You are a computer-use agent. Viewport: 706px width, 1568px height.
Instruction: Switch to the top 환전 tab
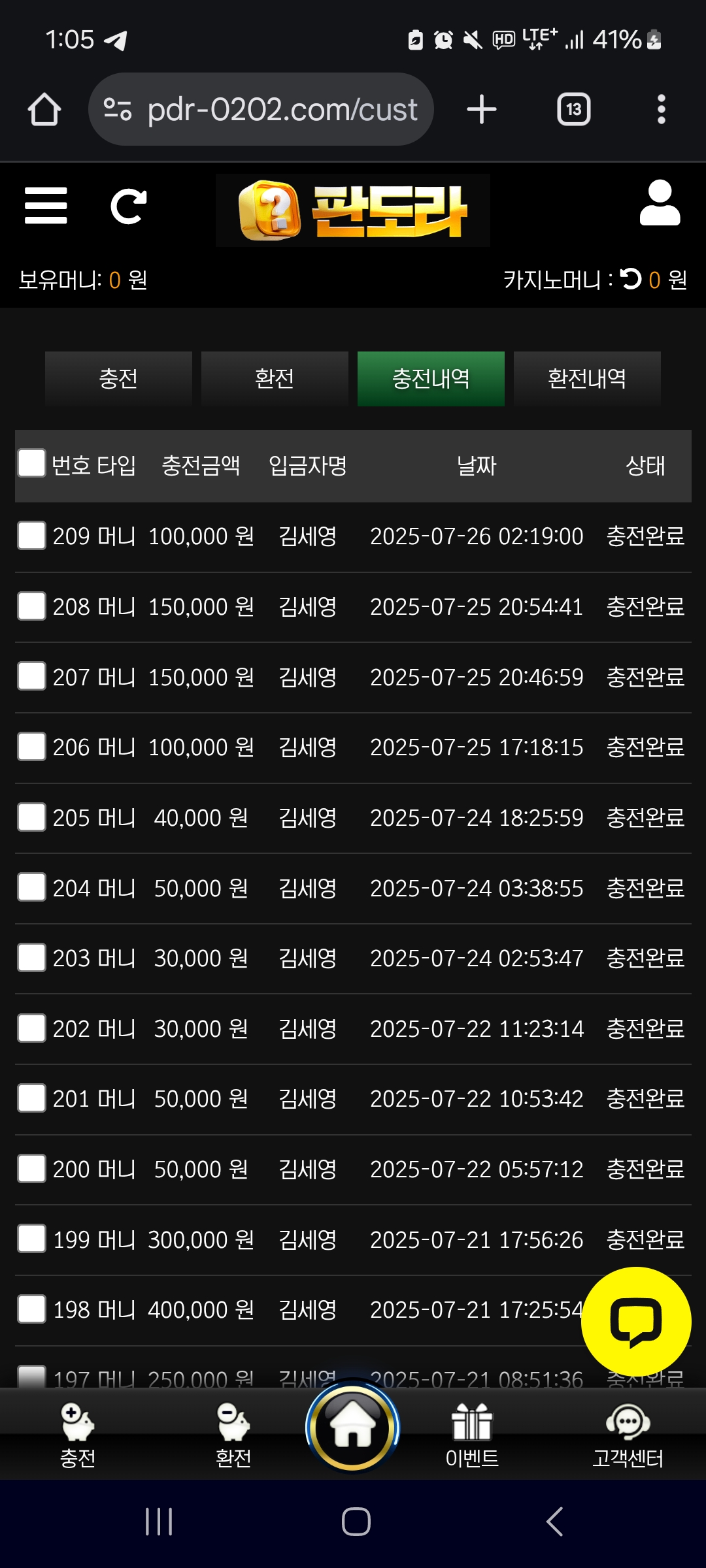pyautogui.click(x=275, y=379)
